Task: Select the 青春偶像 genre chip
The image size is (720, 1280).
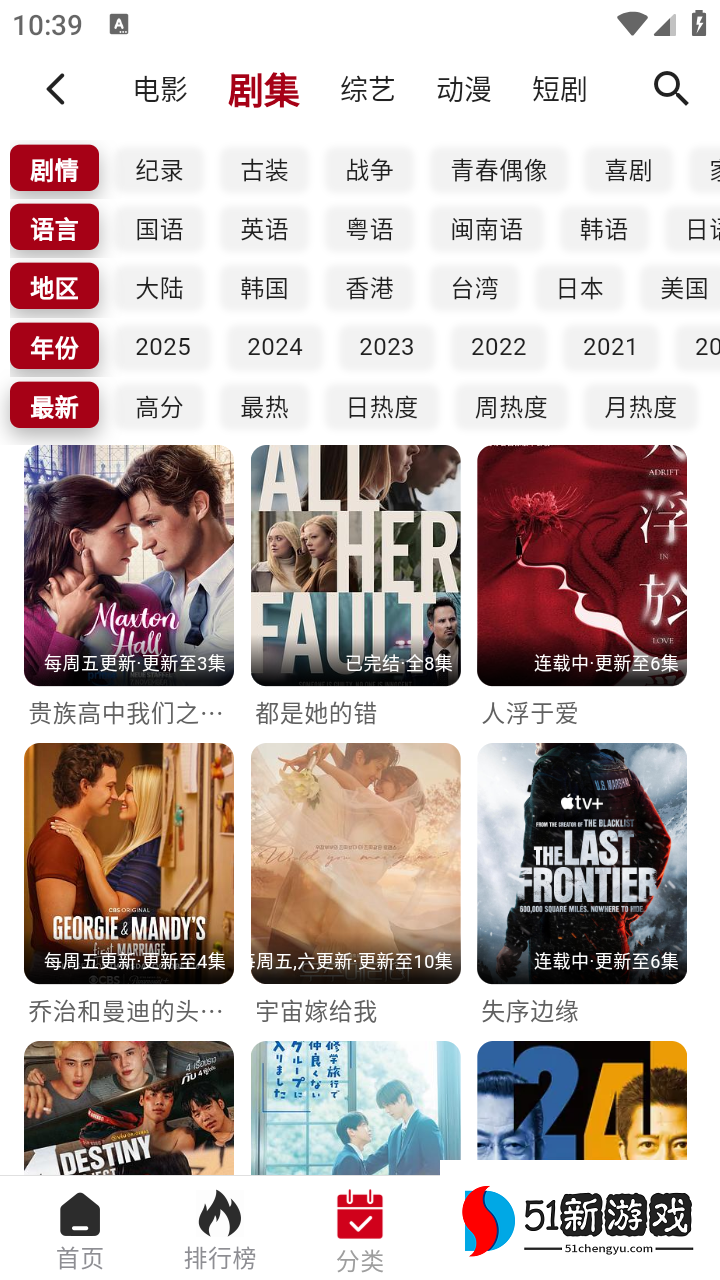Action: coord(499,170)
